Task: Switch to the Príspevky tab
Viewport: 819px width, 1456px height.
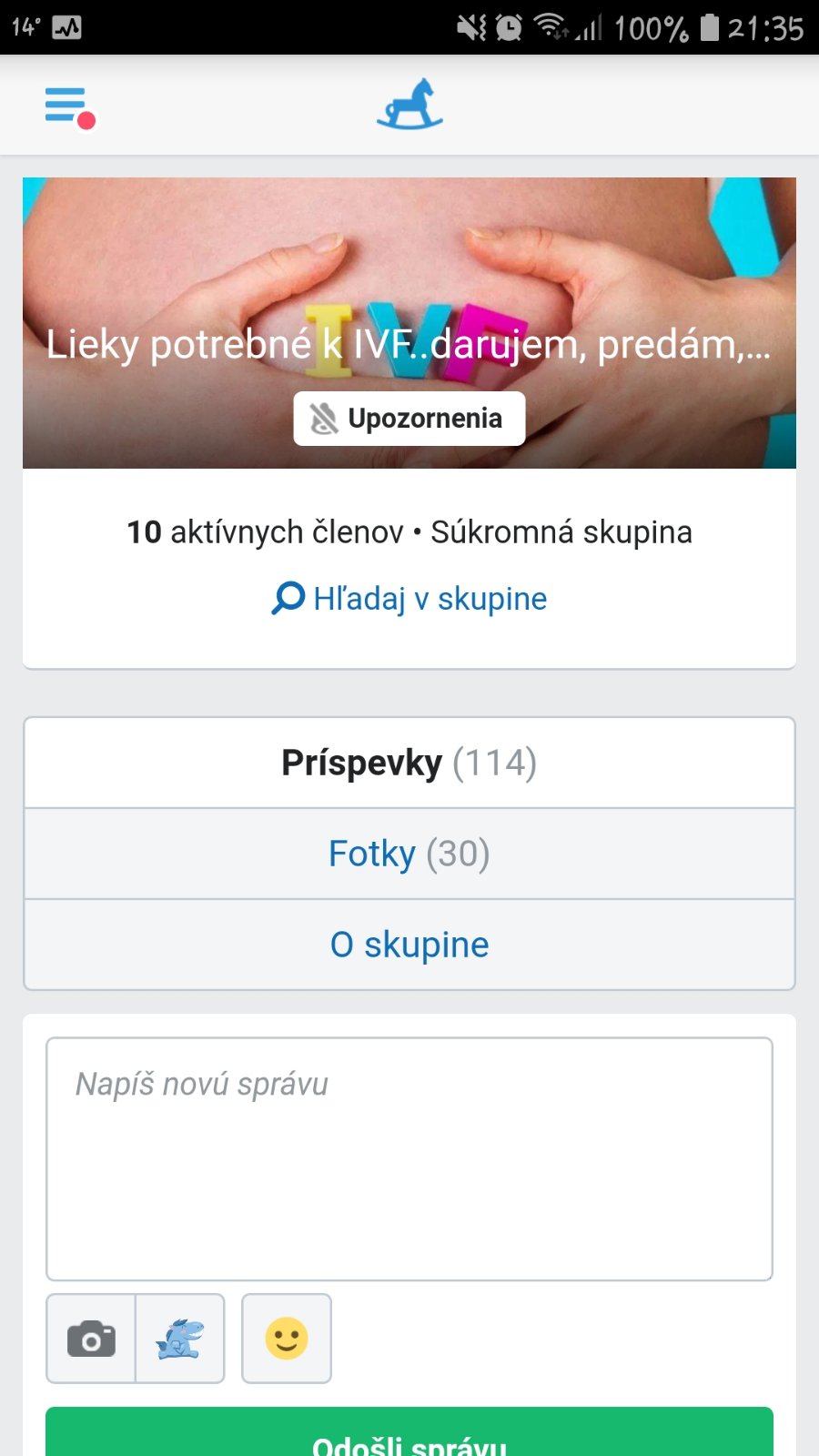Action: click(x=409, y=763)
